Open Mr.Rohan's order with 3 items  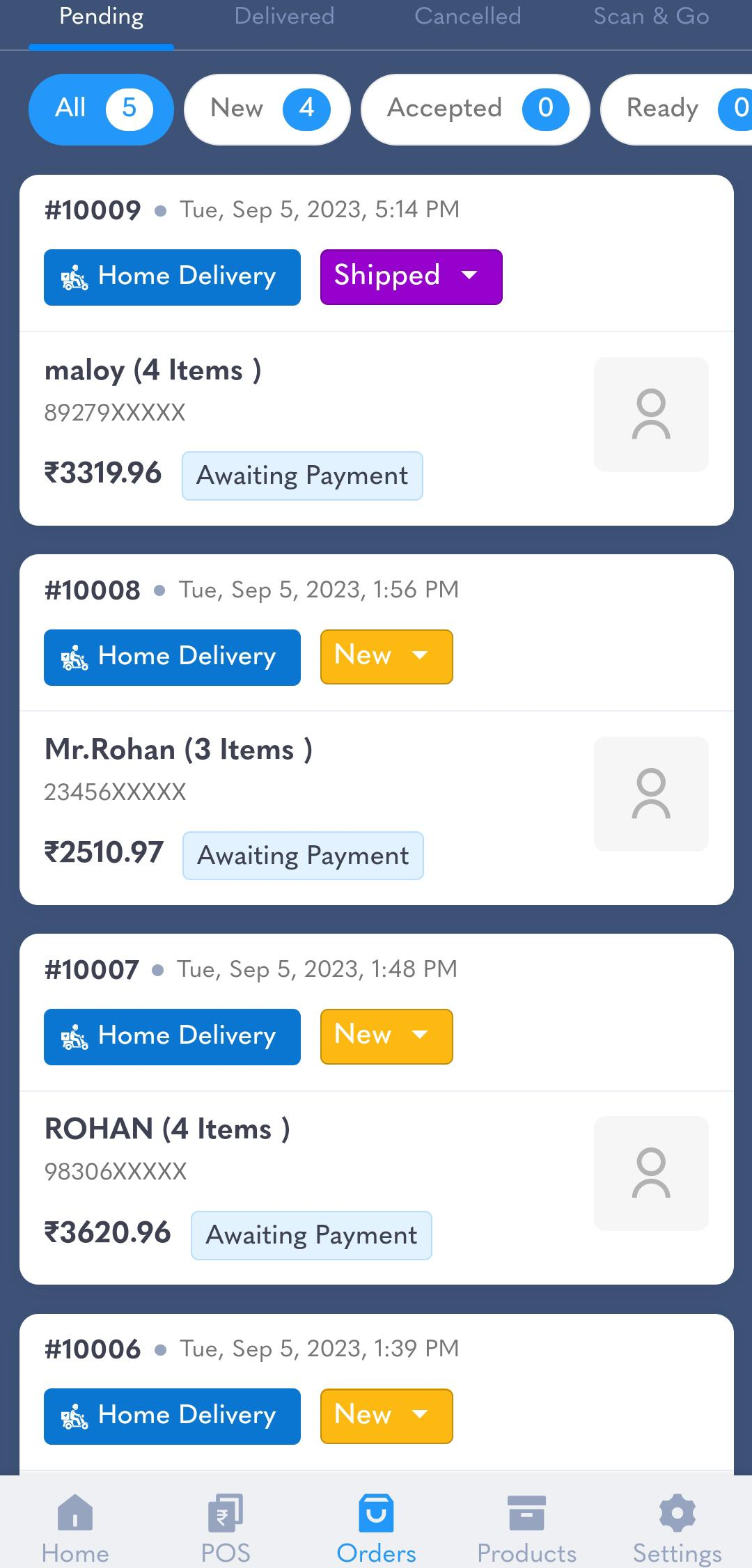point(376,808)
